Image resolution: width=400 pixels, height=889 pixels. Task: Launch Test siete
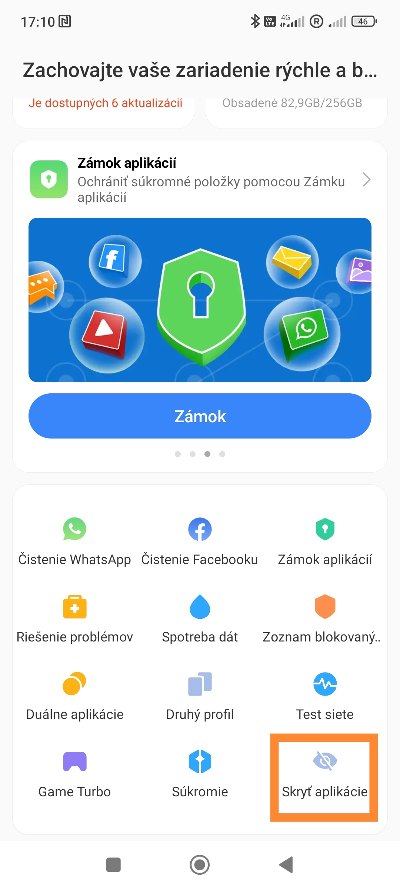pos(325,696)
